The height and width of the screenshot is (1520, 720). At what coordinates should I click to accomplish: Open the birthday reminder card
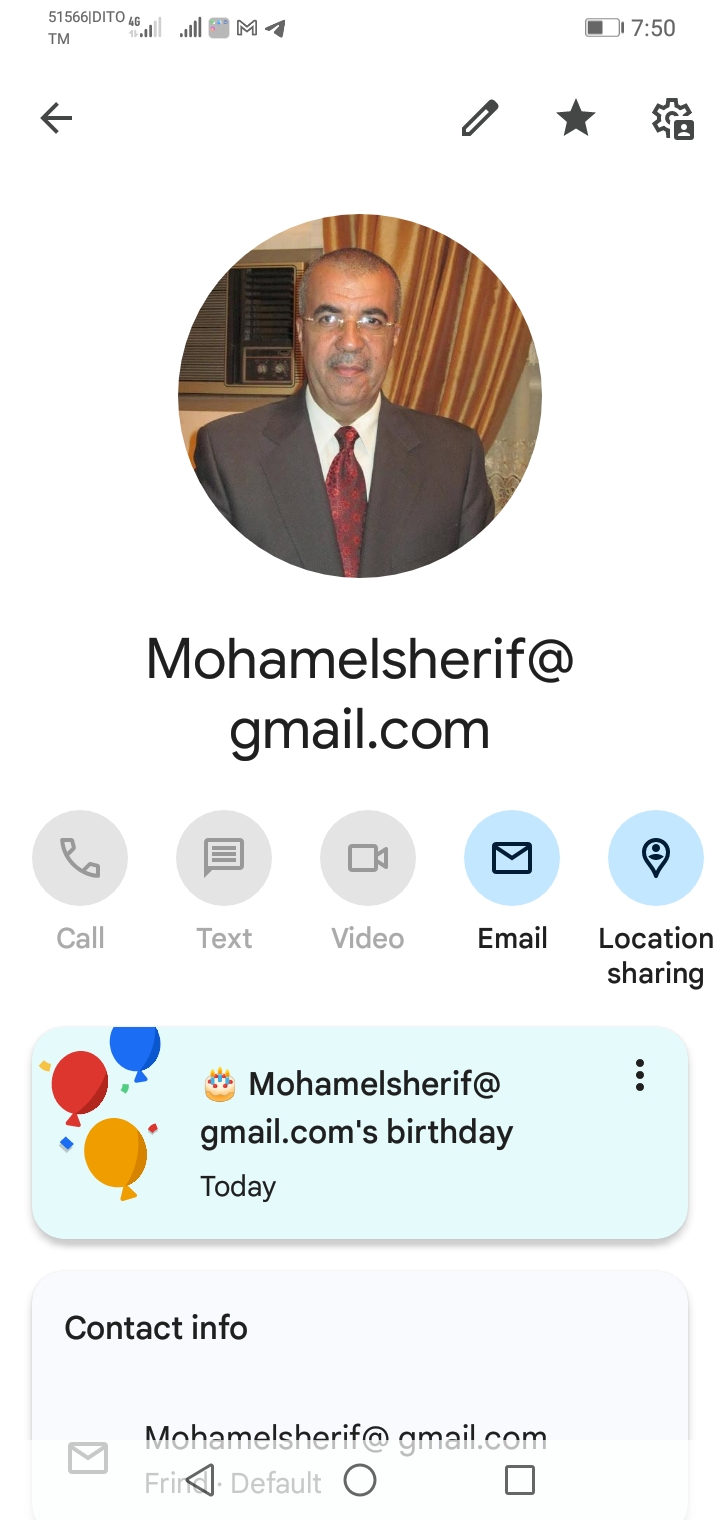[x=360, y=1135]
